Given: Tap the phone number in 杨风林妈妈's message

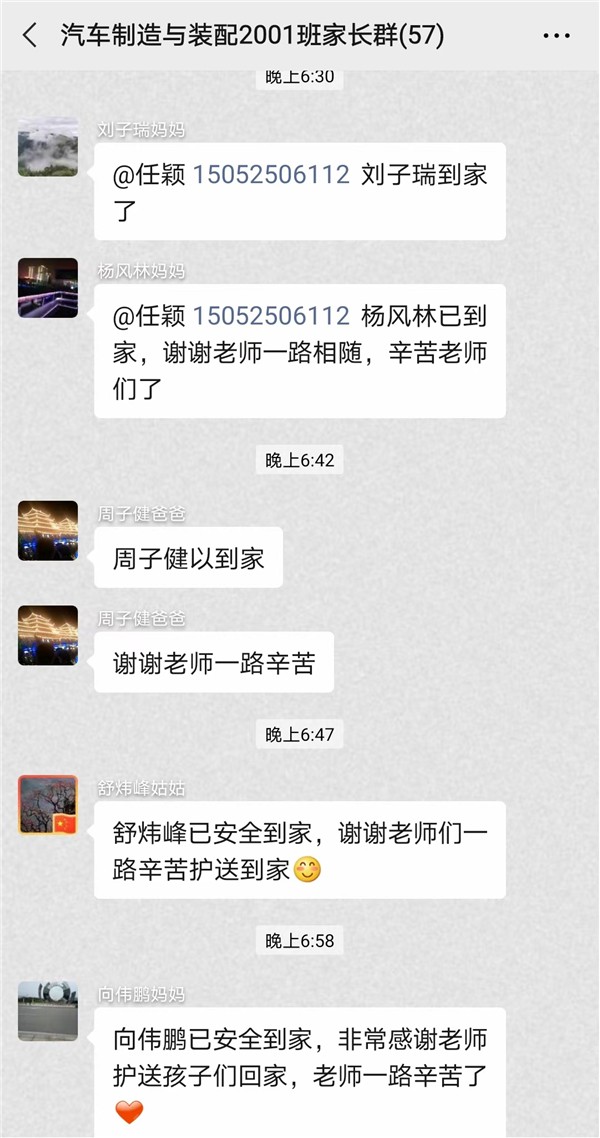Looking at the screenshot, I should 271,317.
